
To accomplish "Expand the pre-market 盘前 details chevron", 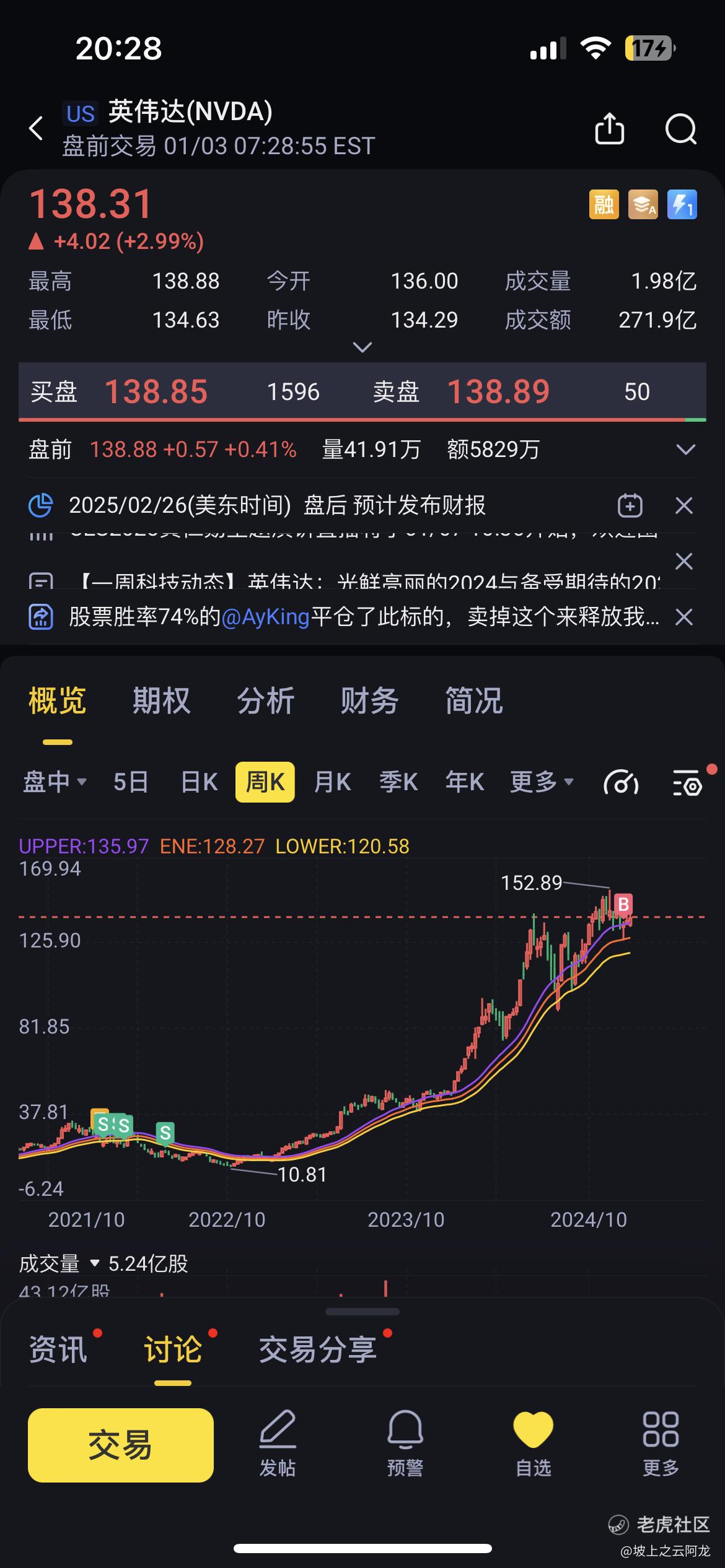I will pos(686,450).
